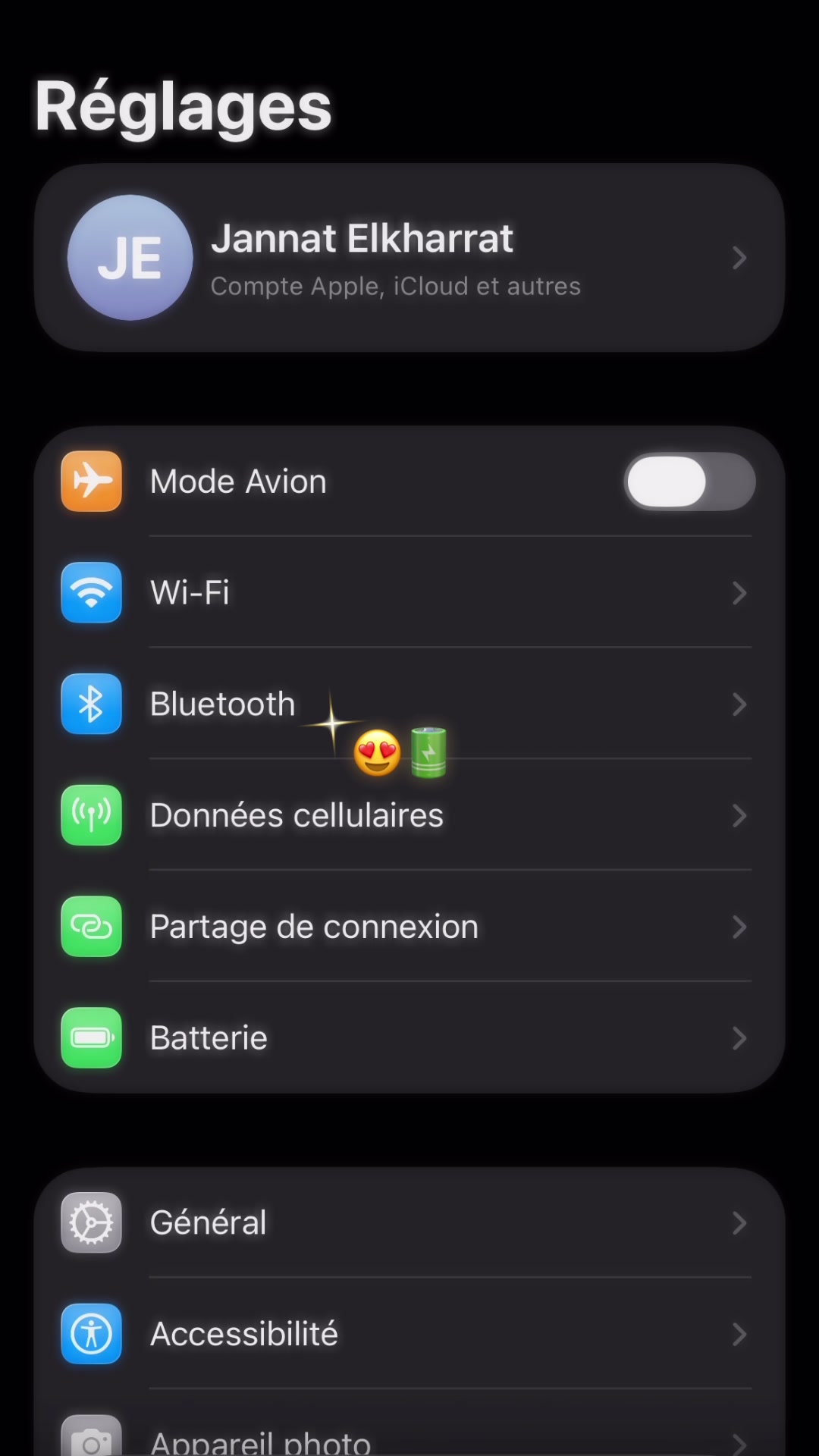This screenshot has height=1456, width=819.
Task: Open Wi-Fi settings
Action: coord(409,592)
